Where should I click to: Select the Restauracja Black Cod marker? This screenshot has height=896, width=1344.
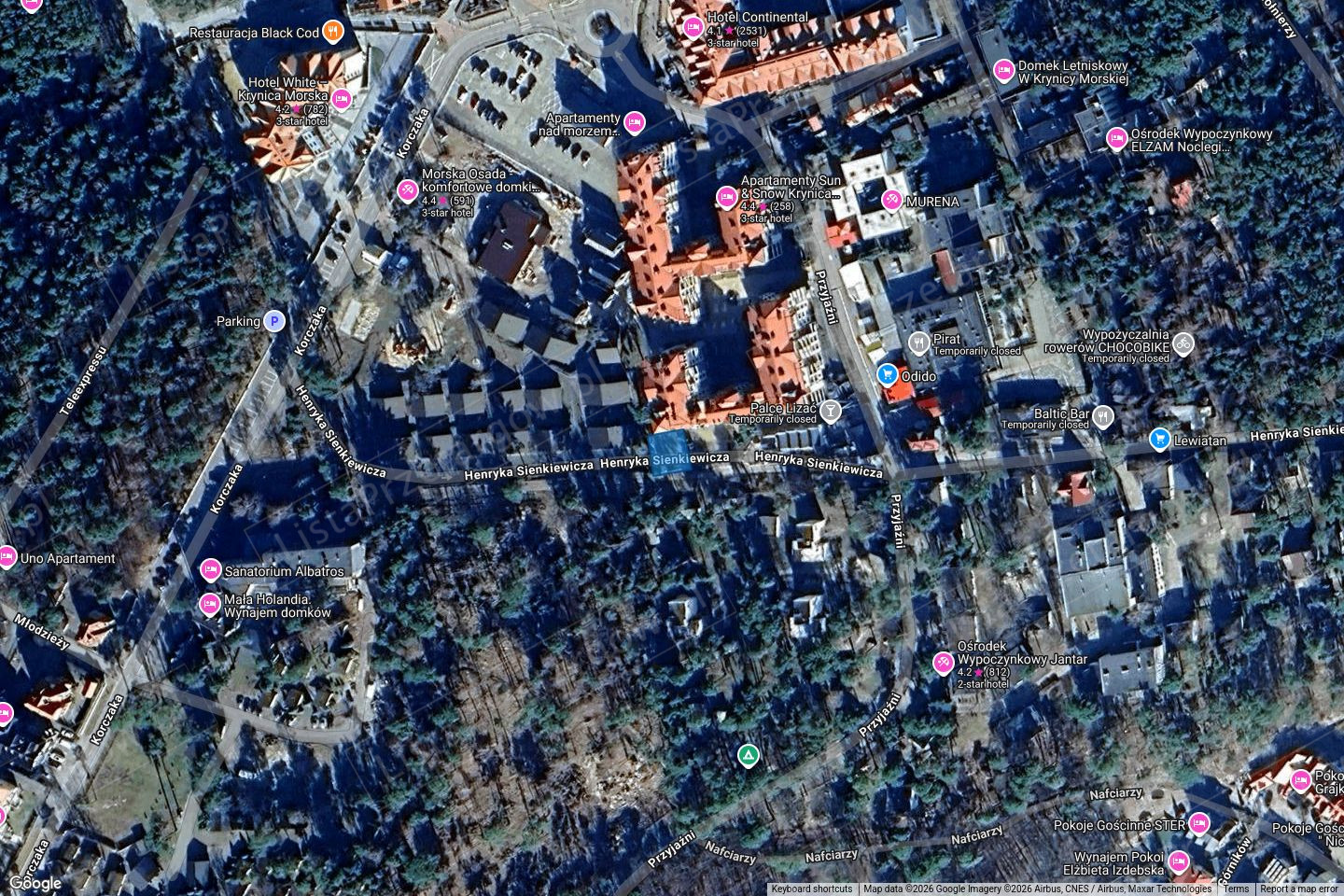click(x=332, y=32)
